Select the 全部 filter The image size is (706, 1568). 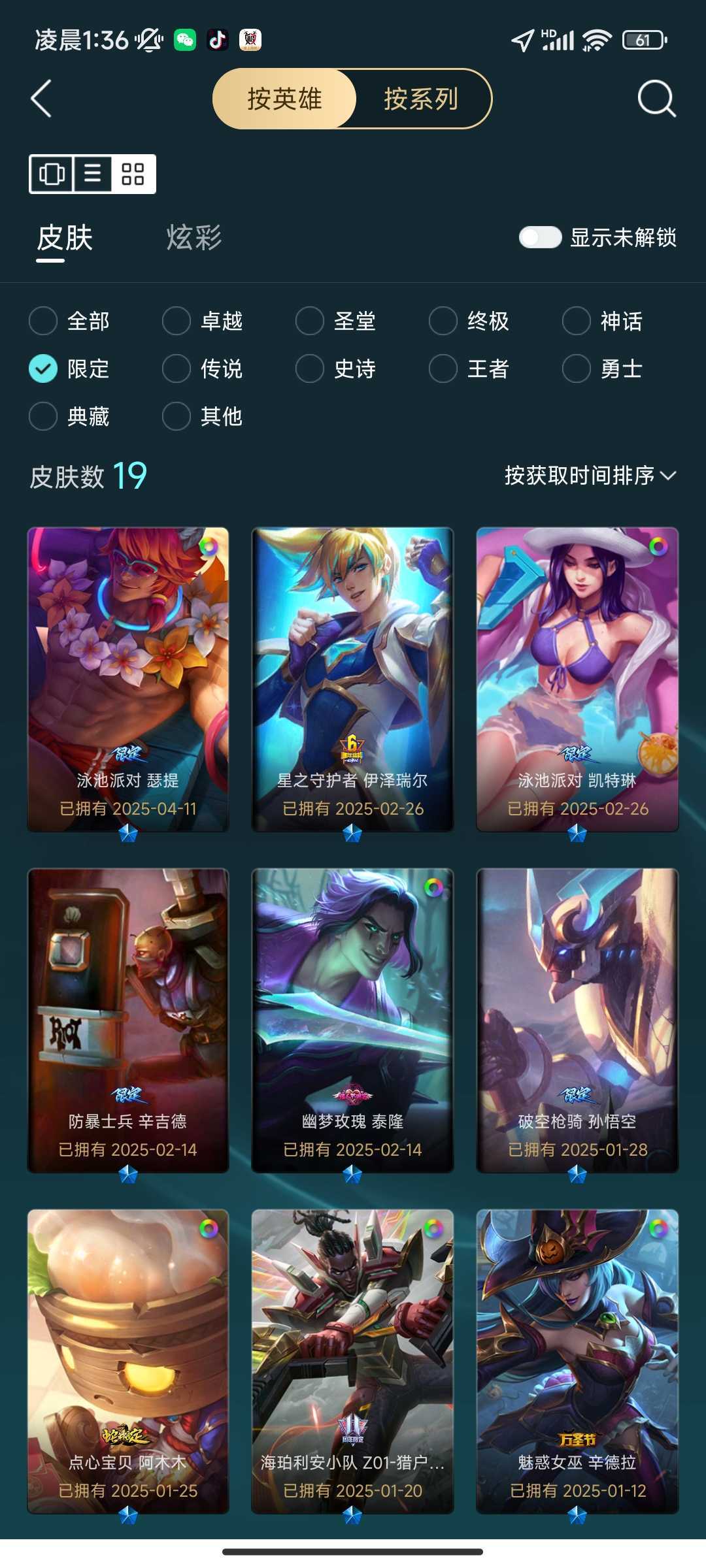pos(43,321)
